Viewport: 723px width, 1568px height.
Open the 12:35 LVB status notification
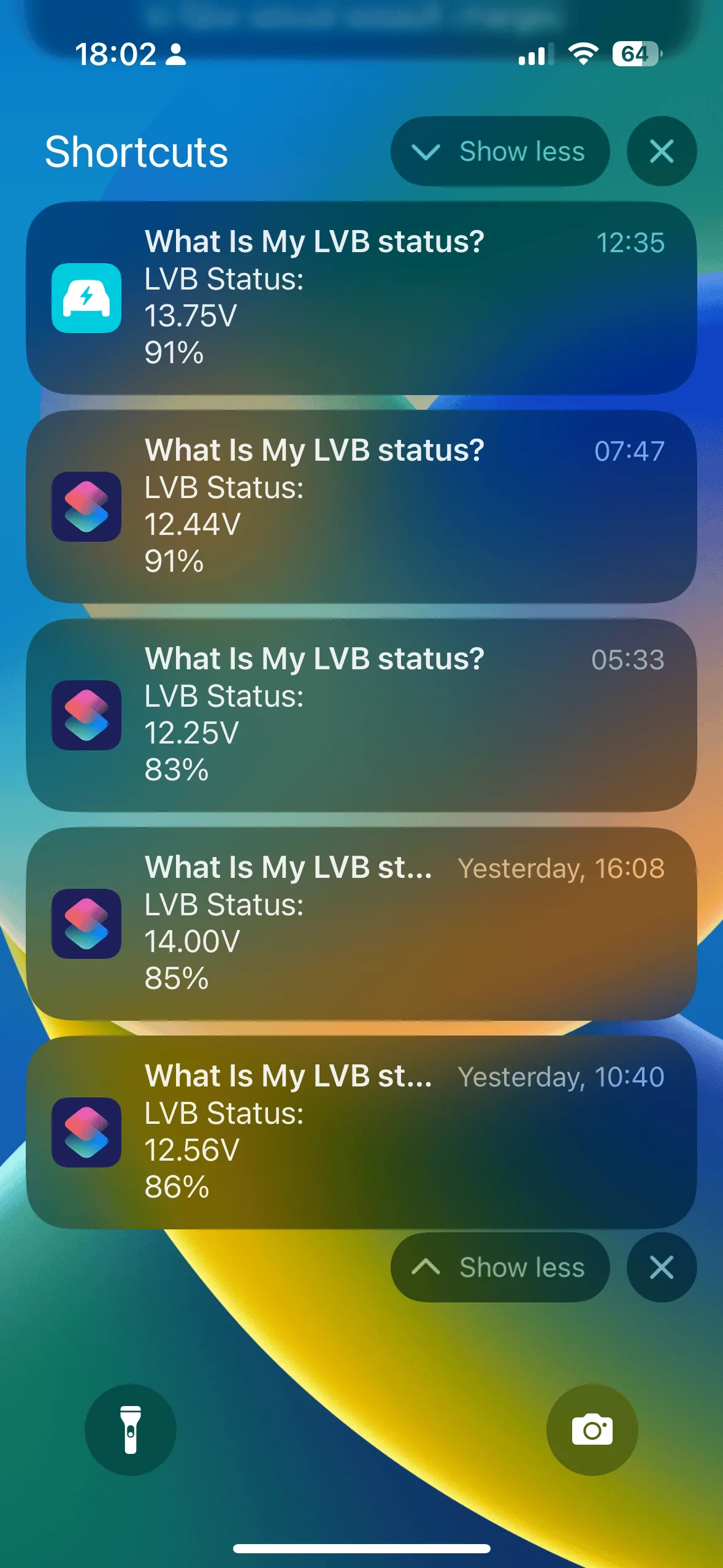[x=361, y=298]
